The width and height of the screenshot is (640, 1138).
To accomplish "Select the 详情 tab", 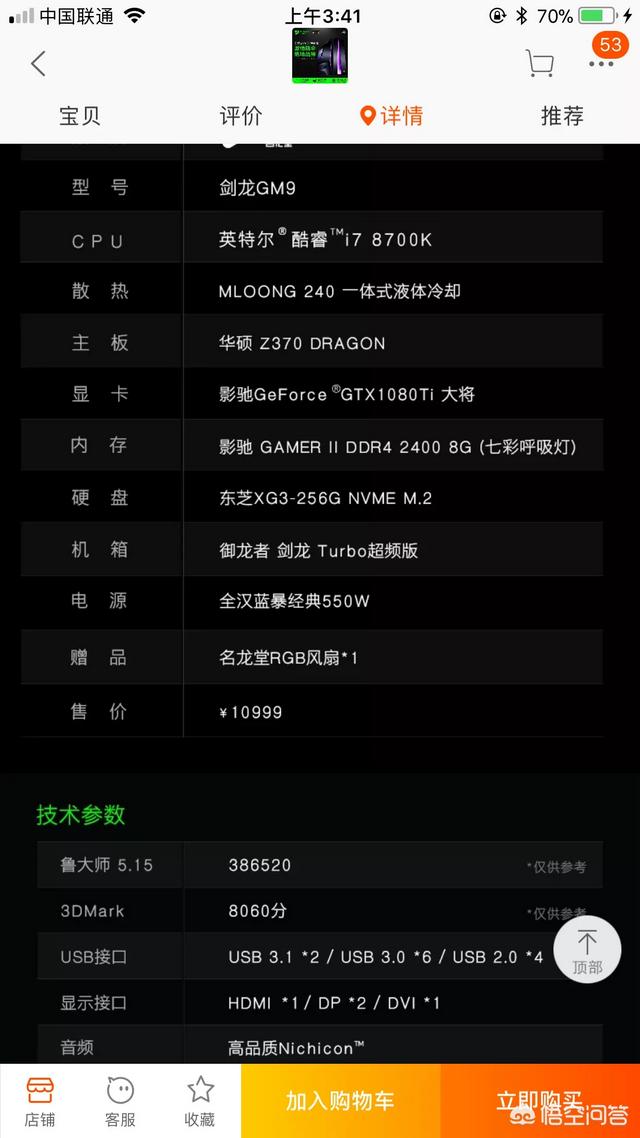I will point(392,116).
